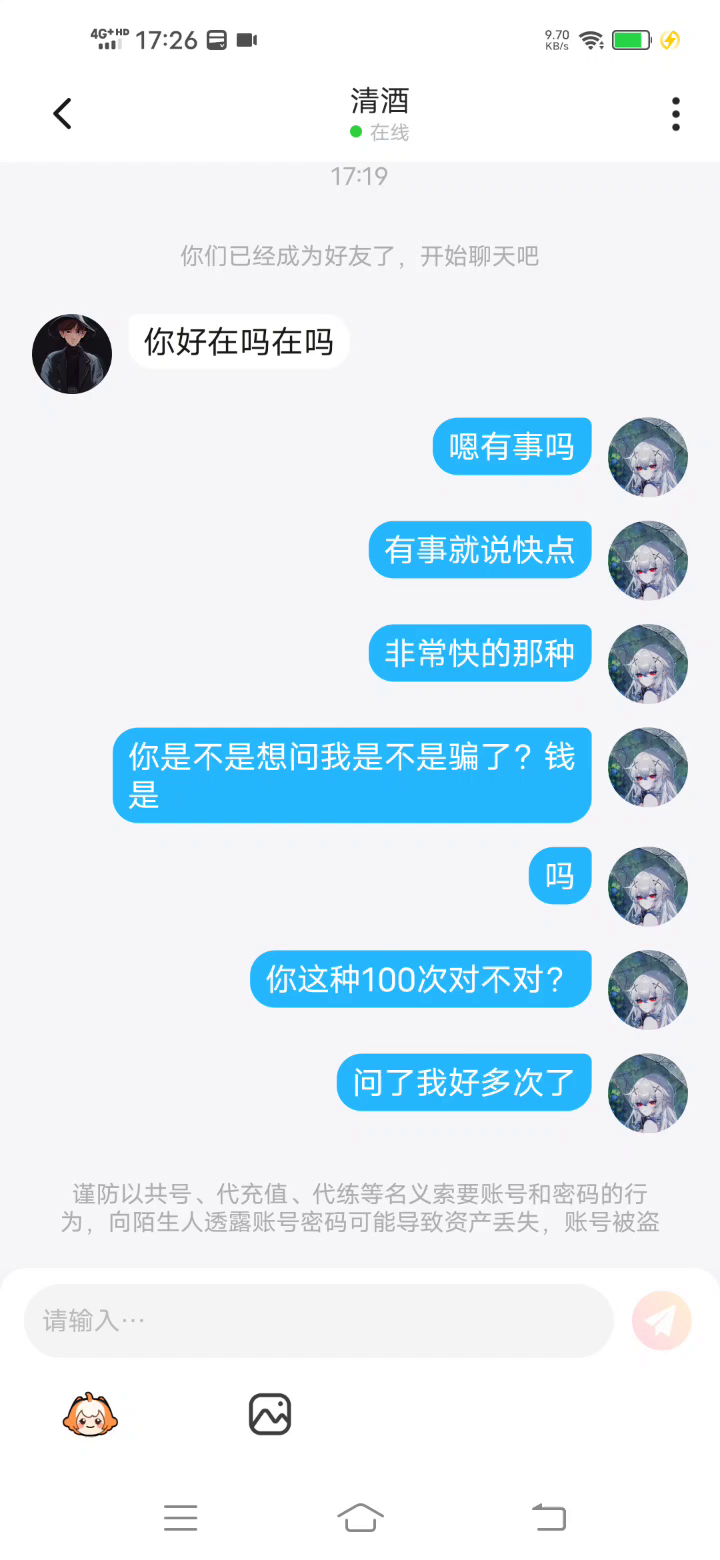720x1560 pixels.
Task: Open the three-dot overflow menu
Action: click(x=676, y=114)
